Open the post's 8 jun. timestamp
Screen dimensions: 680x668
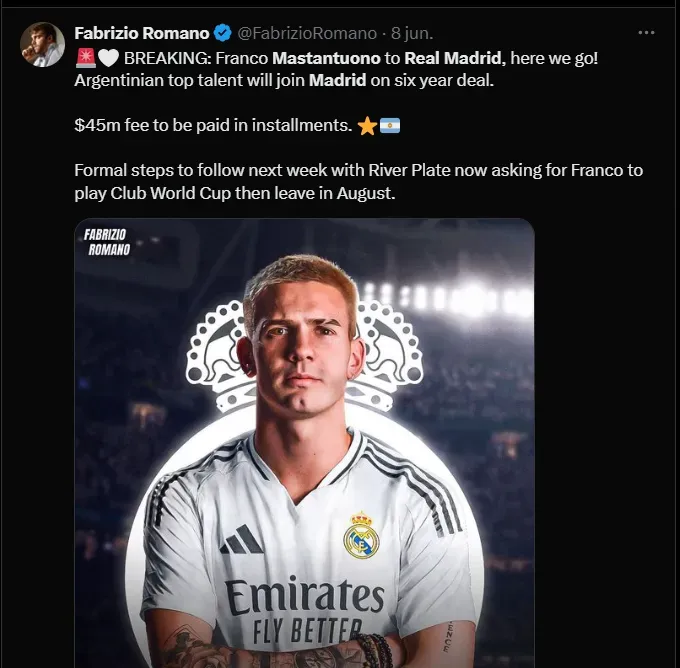click(412, 33)
